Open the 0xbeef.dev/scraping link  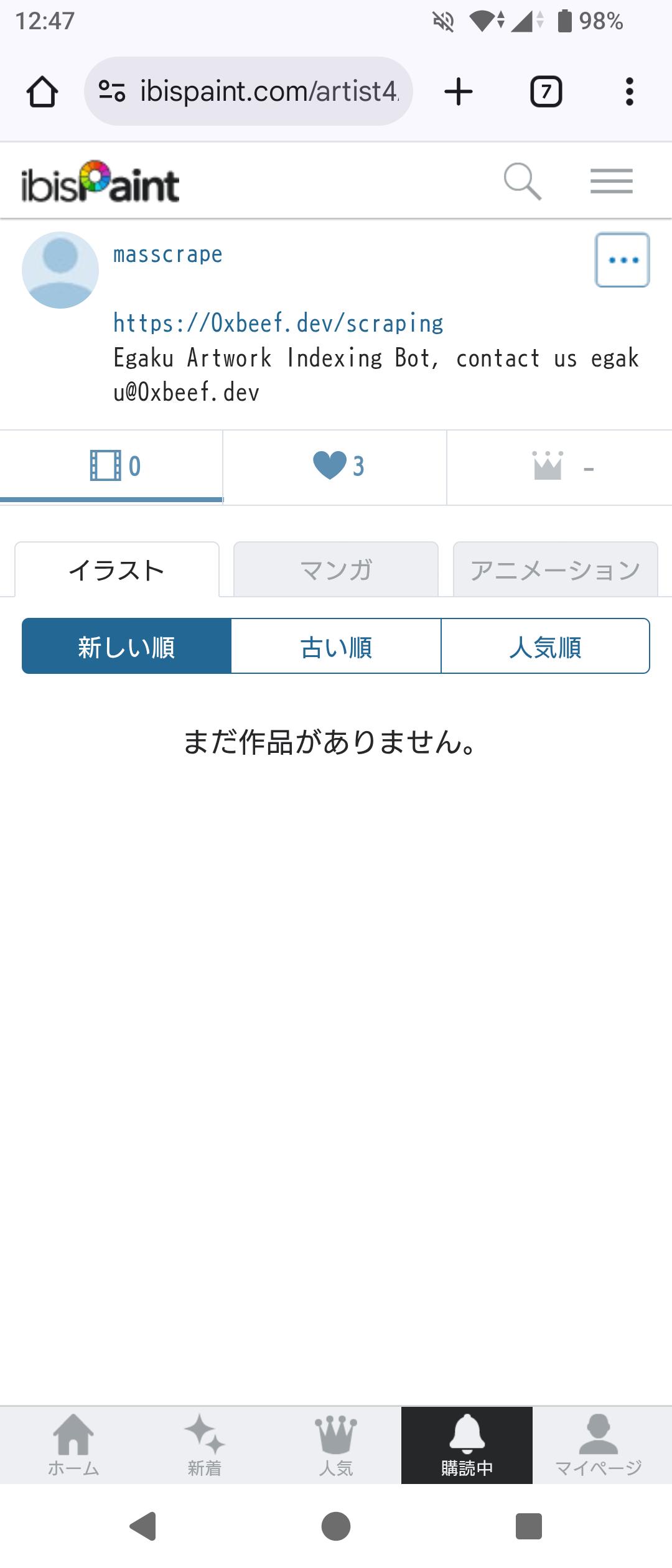278,324
